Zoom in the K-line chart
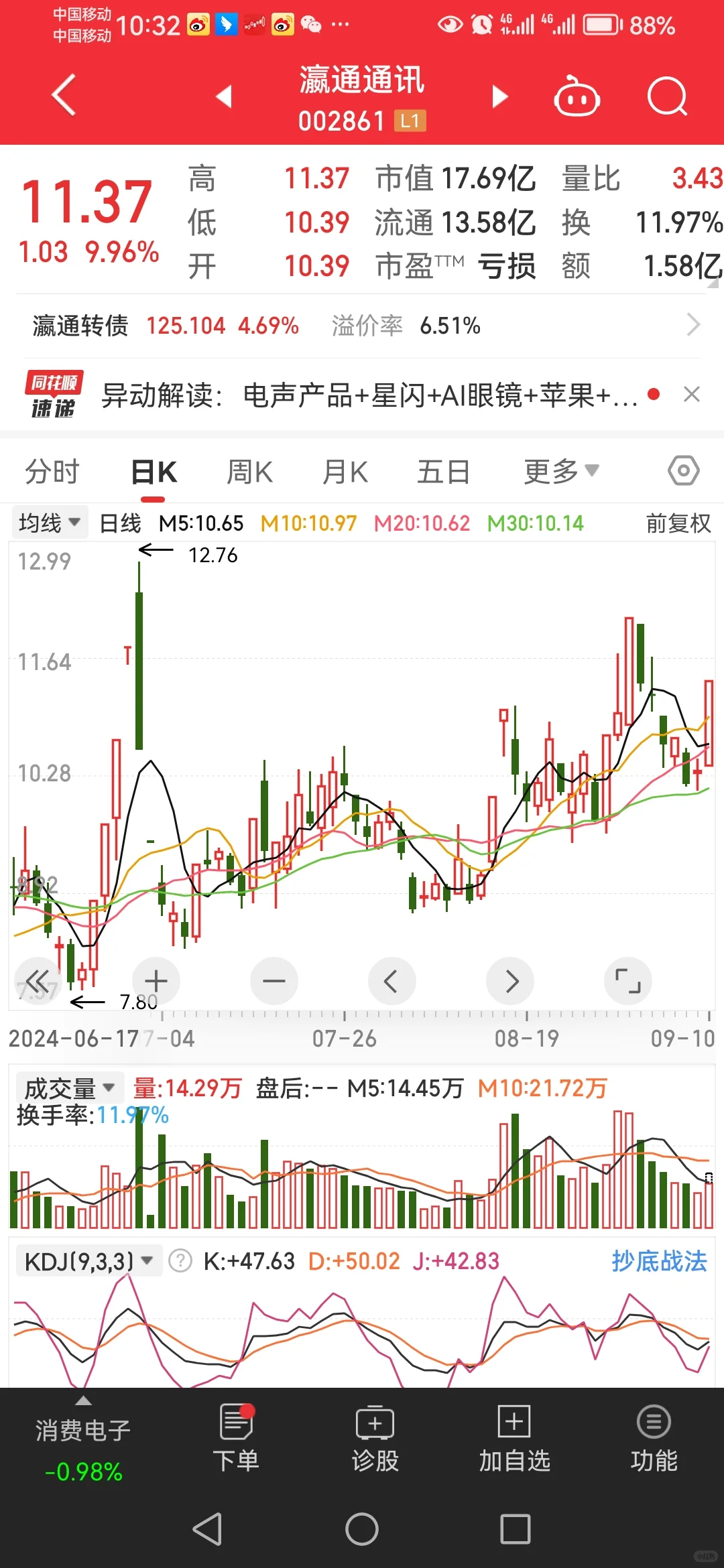This screenshot has height=1568, width=724. click(156, 981)
